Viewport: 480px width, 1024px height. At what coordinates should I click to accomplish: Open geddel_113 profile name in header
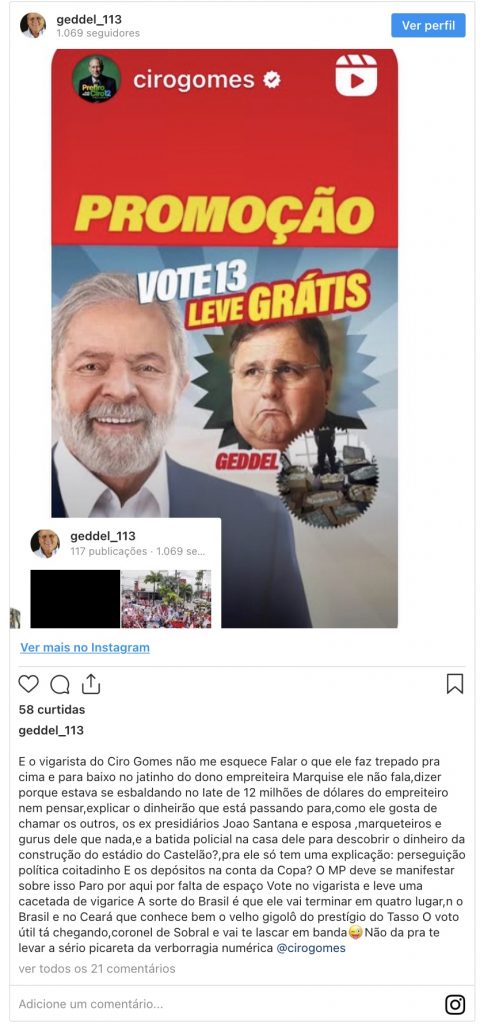tap(89, 19)
